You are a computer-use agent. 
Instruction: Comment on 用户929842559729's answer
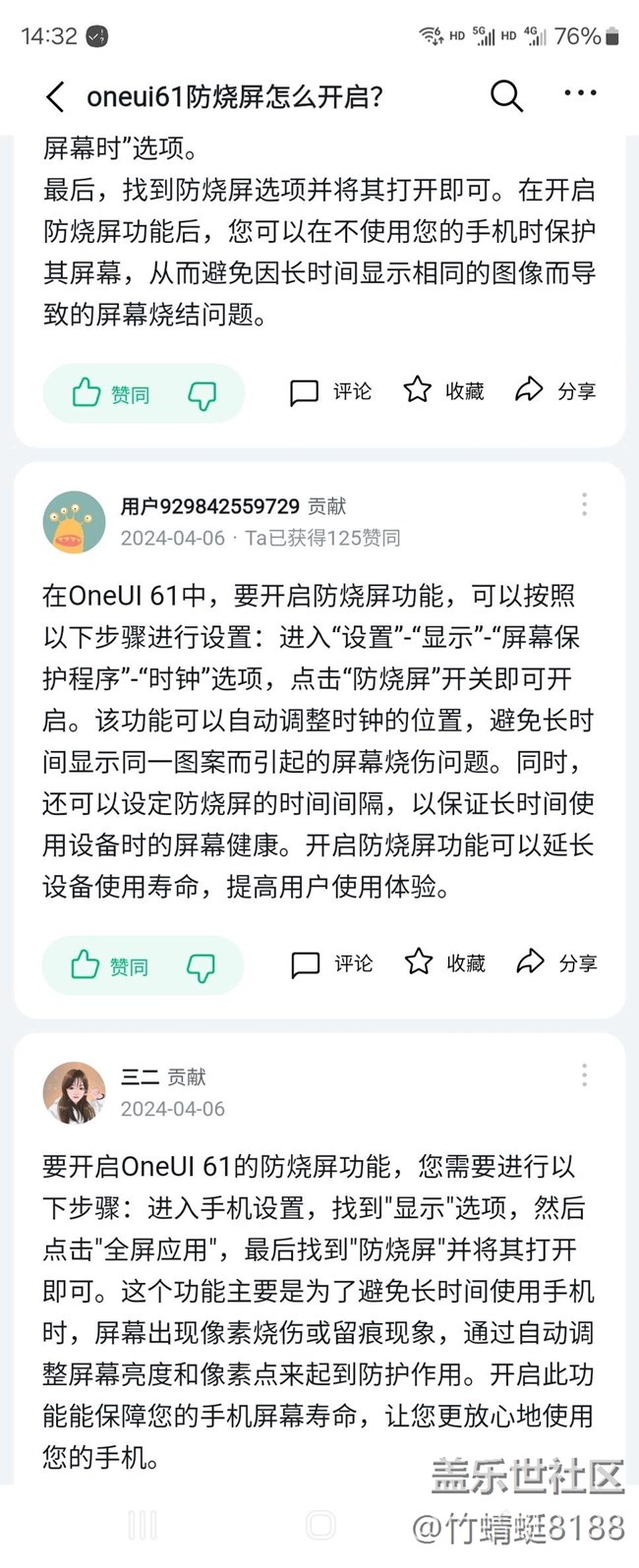(x=331, y=963)
